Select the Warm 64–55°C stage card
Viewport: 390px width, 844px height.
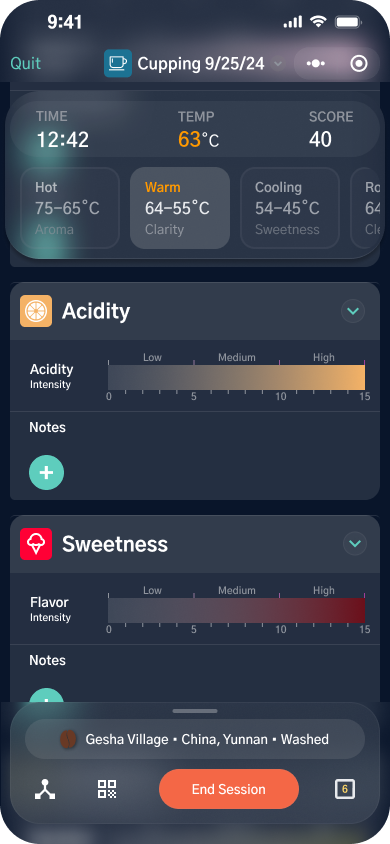(x=180, y=208)
